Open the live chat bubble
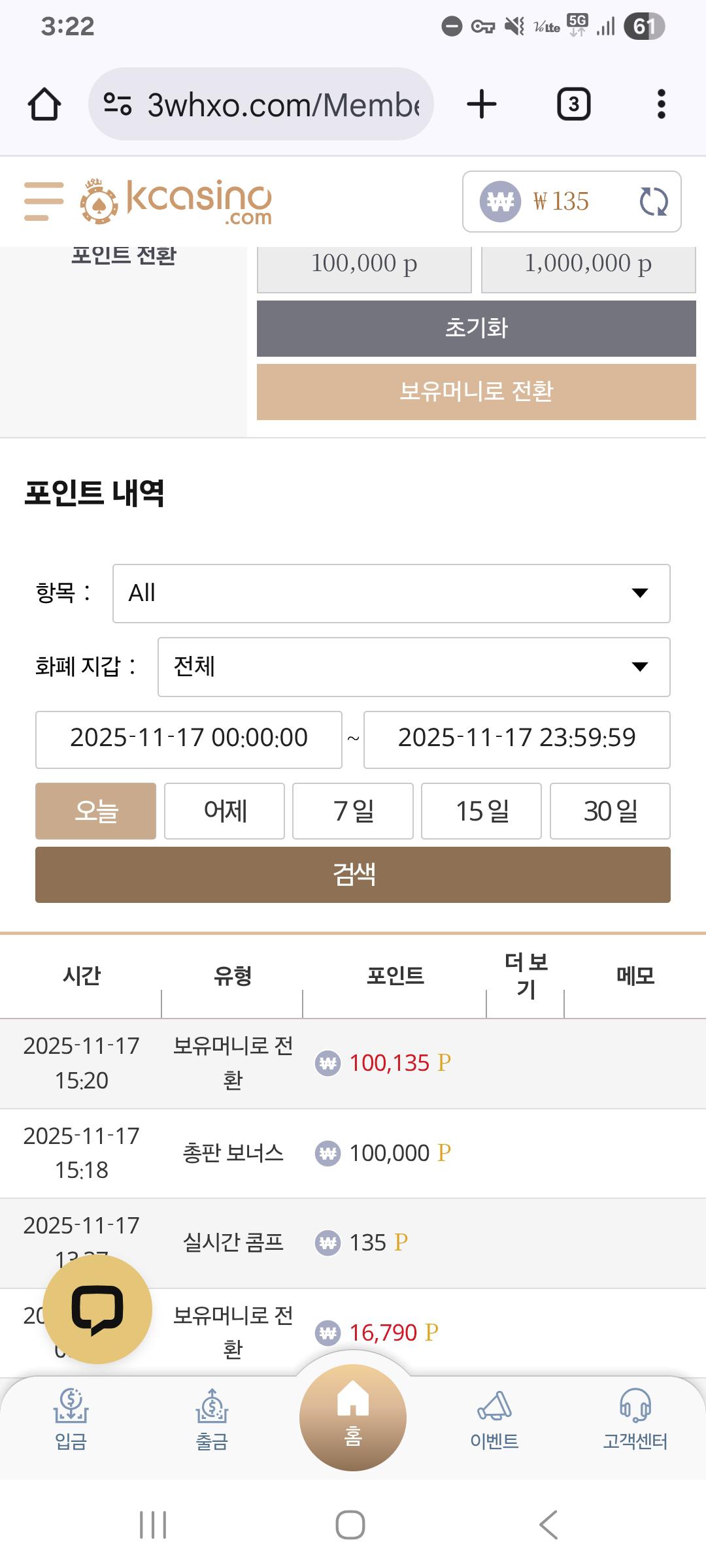The image size is (706, 1568). coord(97,1309)
